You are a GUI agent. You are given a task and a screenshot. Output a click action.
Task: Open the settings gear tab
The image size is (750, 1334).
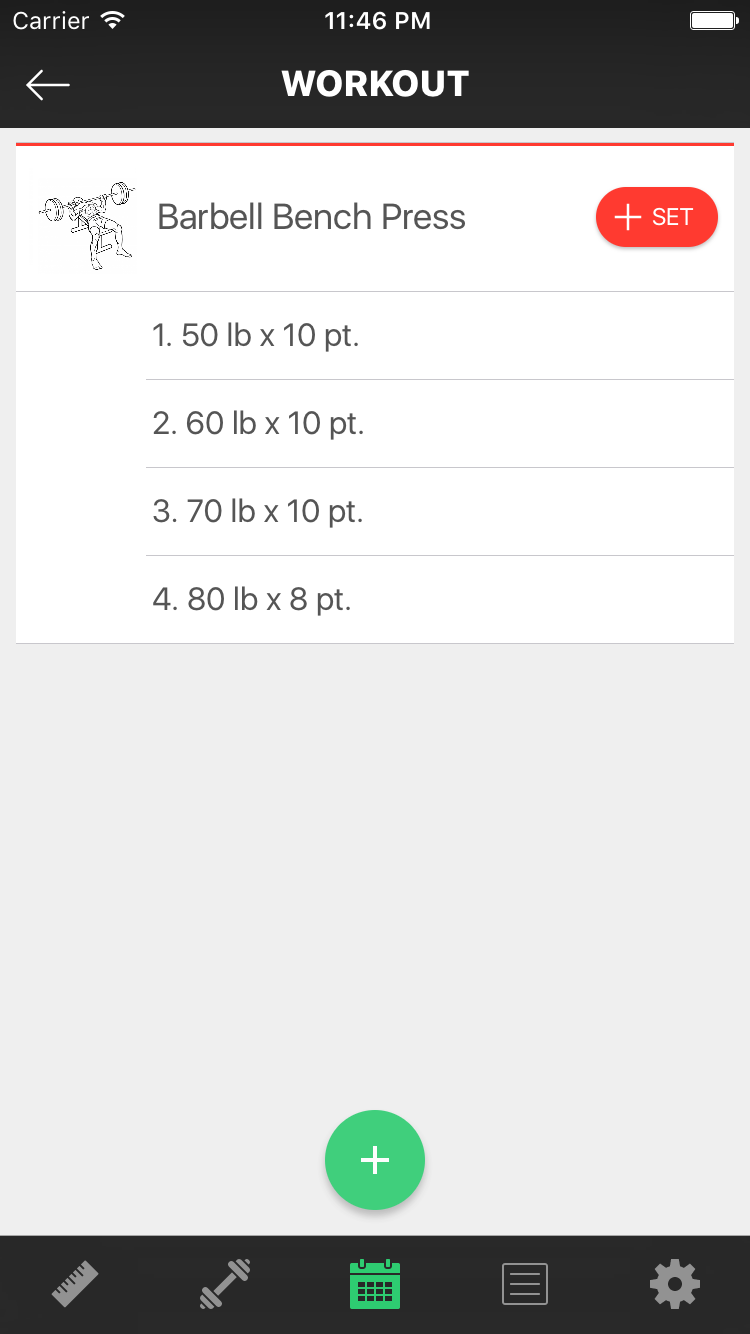click(675, 1284)
